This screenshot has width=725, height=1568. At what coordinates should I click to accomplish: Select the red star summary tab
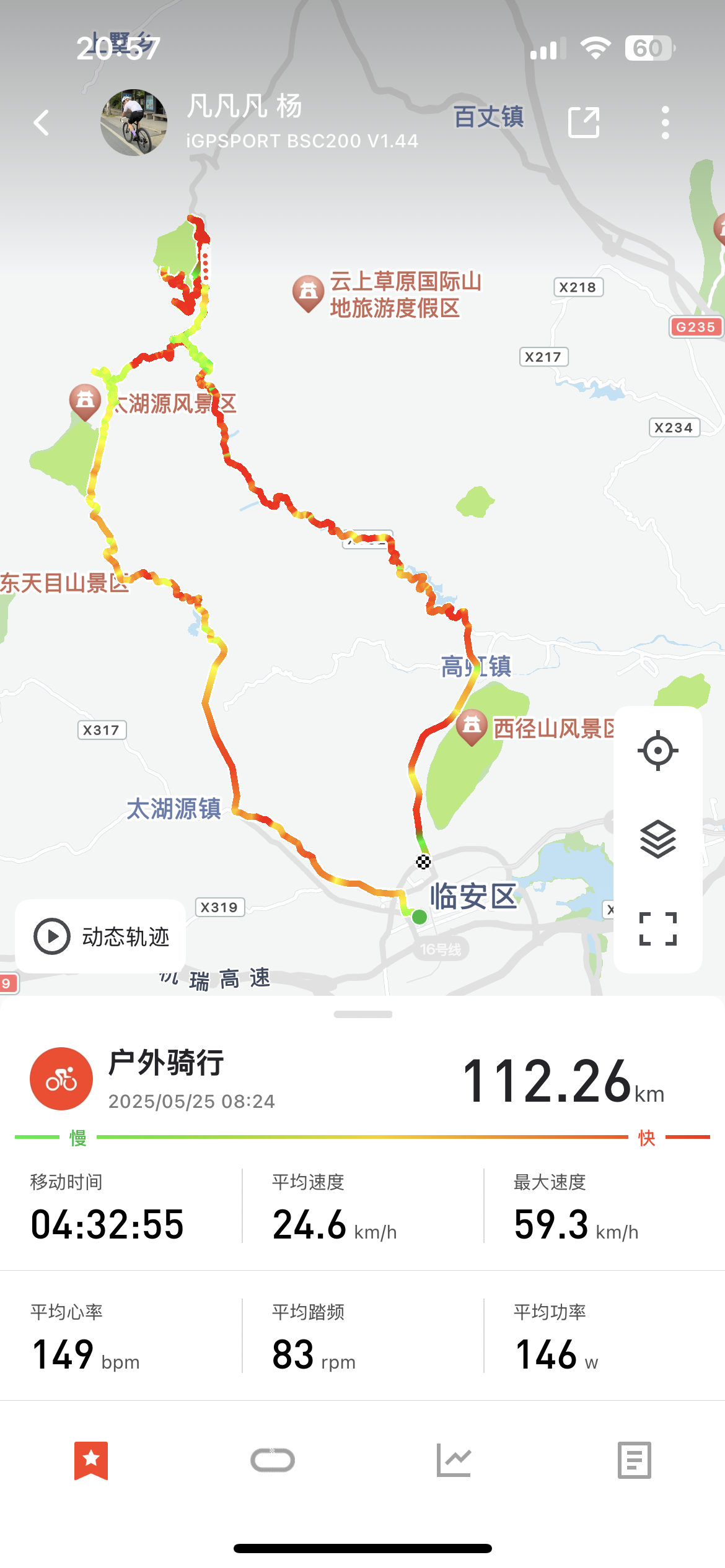coord(91,1460)
